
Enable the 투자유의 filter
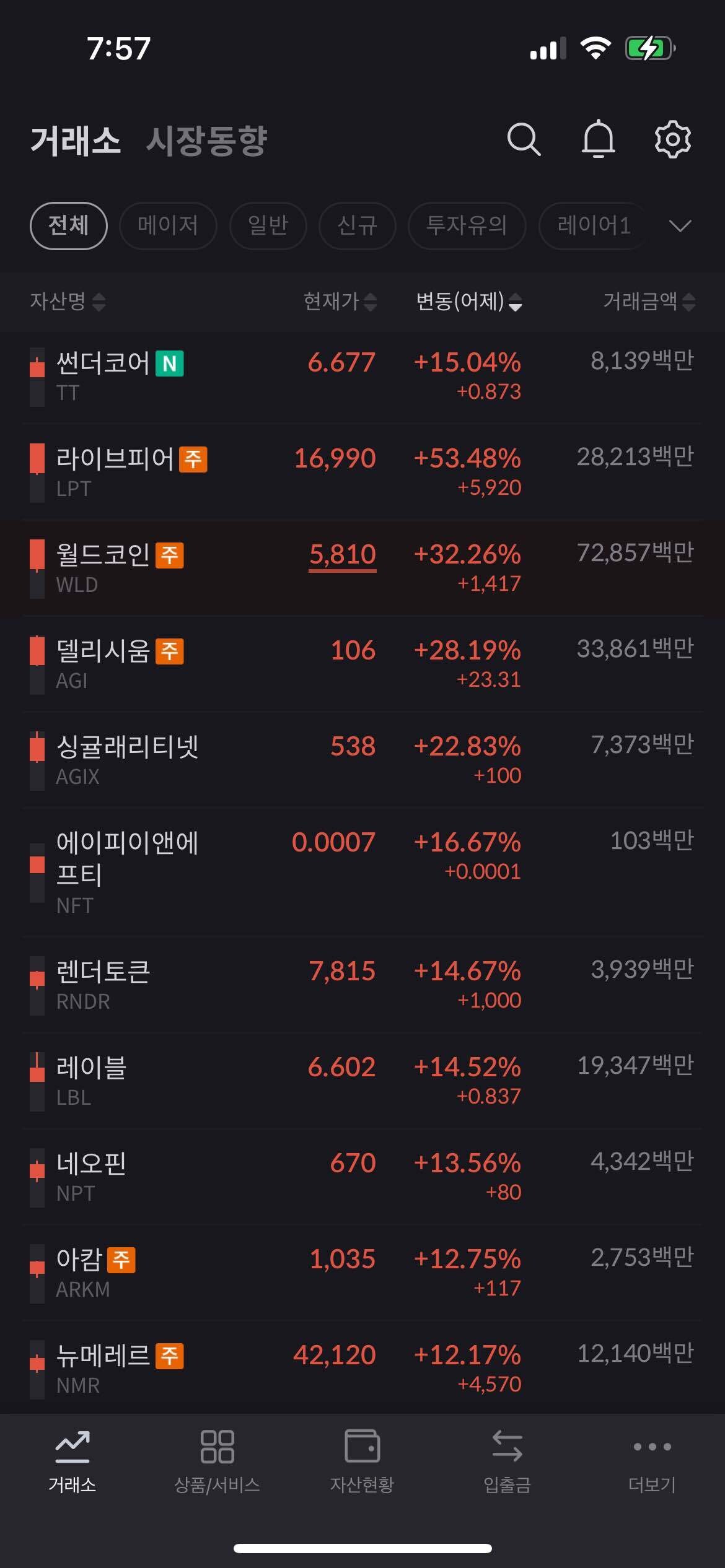pyautogui.click(x=468, y=226)
